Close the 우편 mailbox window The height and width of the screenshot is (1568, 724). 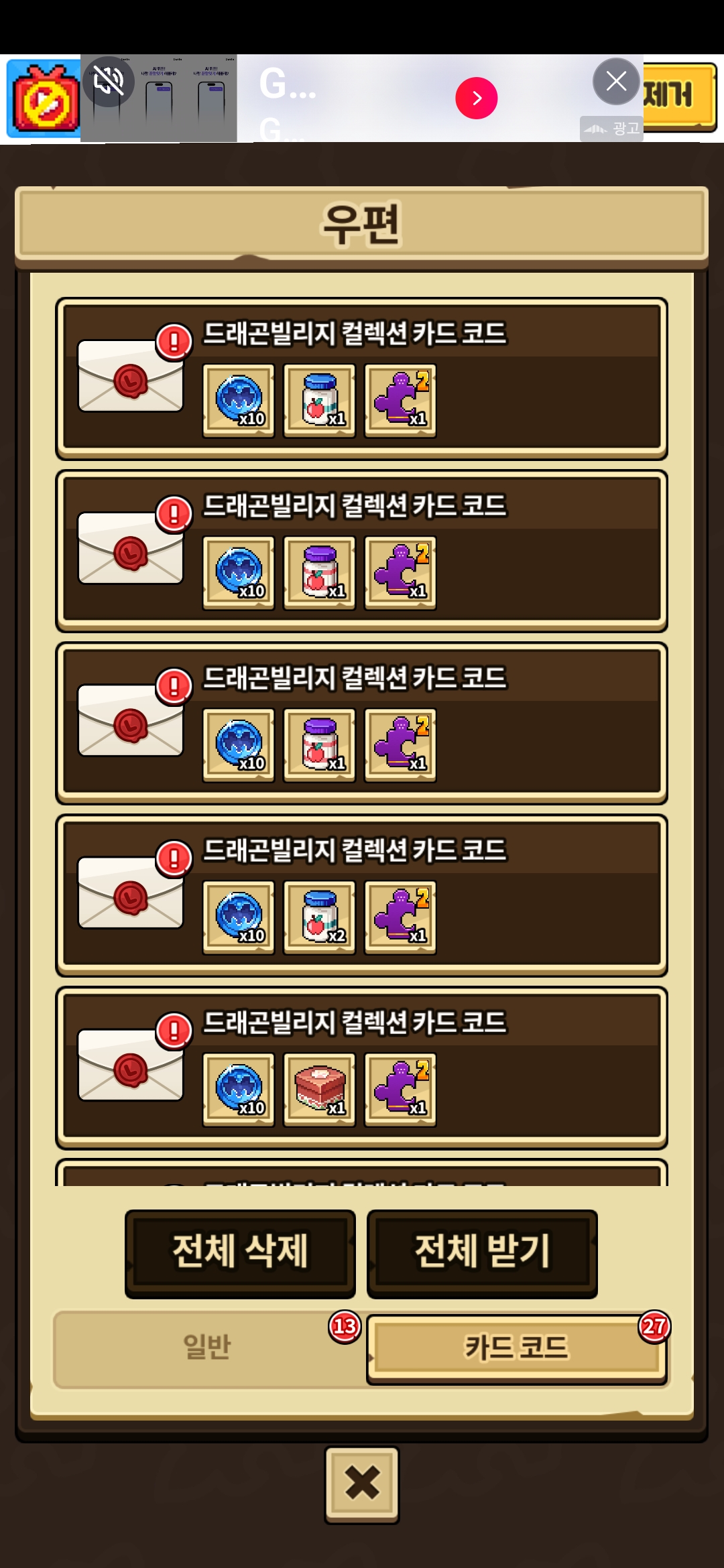coord(361,1484)
